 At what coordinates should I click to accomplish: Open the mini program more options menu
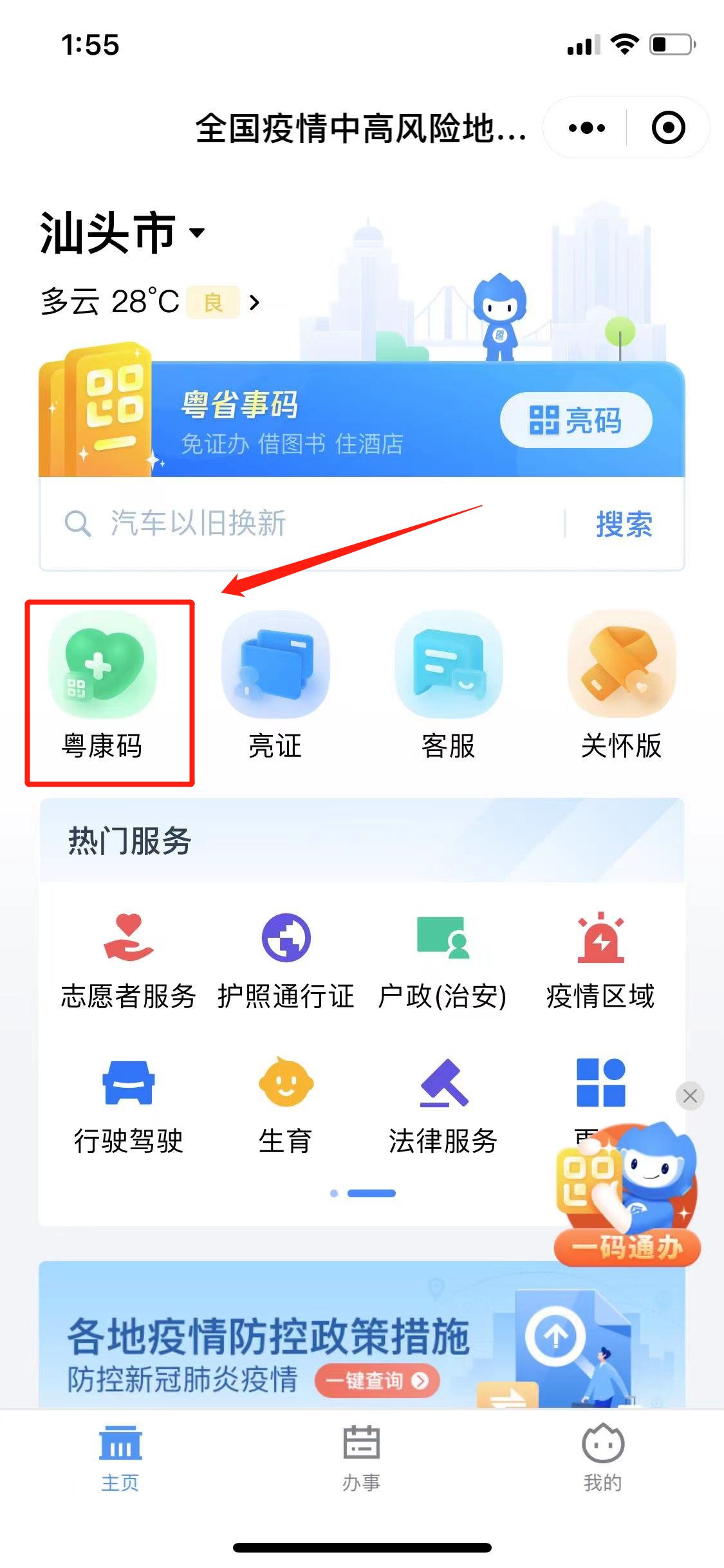pos(586,128)
